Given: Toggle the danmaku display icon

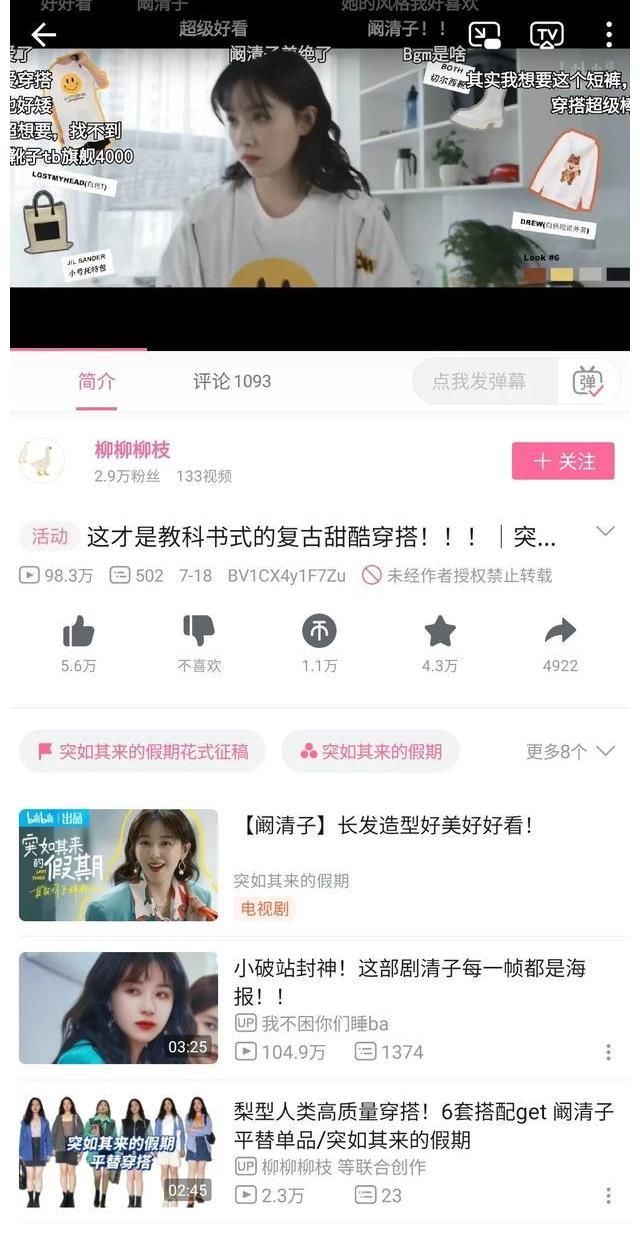Looking at the screenshot, I should tap(588, 381).
